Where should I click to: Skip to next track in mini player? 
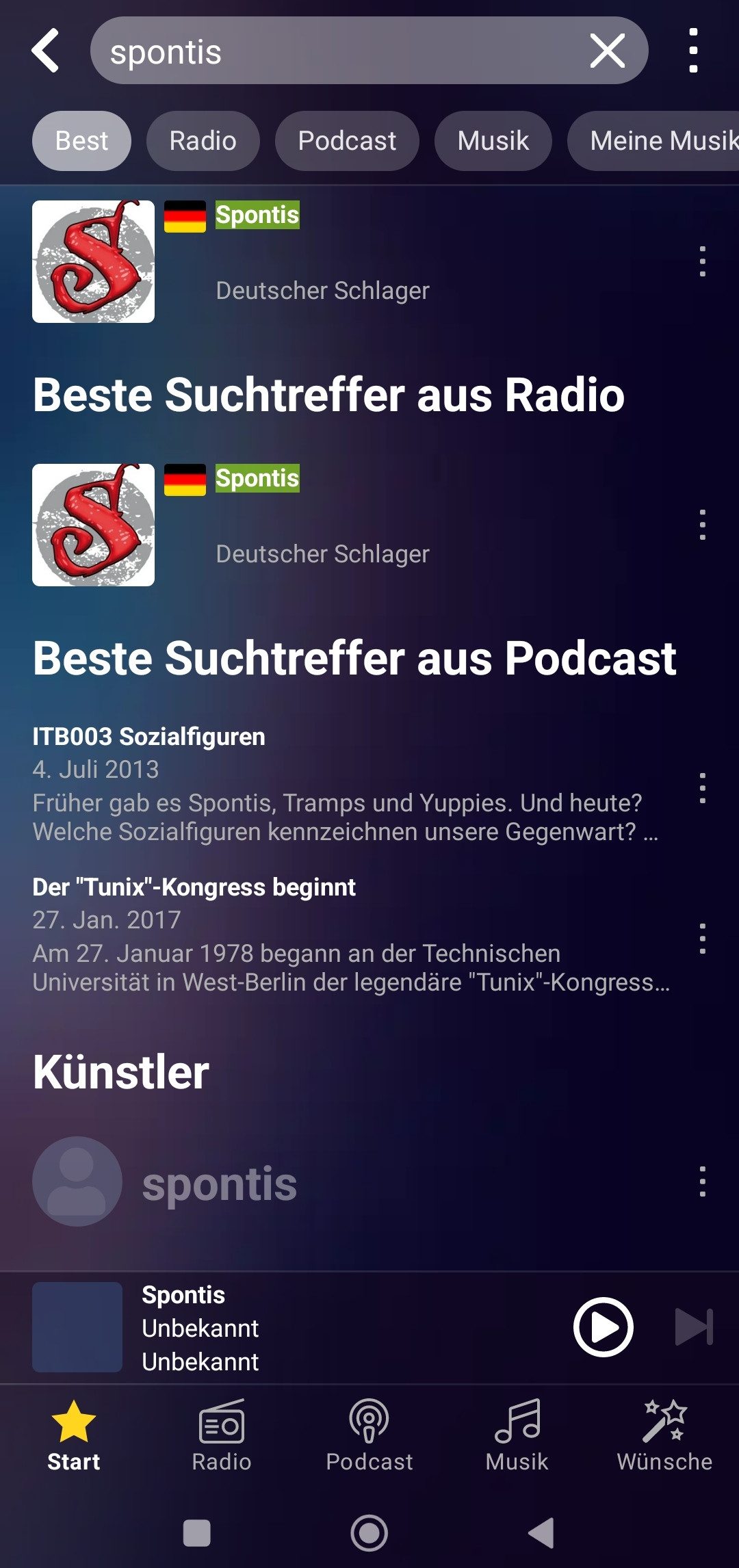[694, 1327]
